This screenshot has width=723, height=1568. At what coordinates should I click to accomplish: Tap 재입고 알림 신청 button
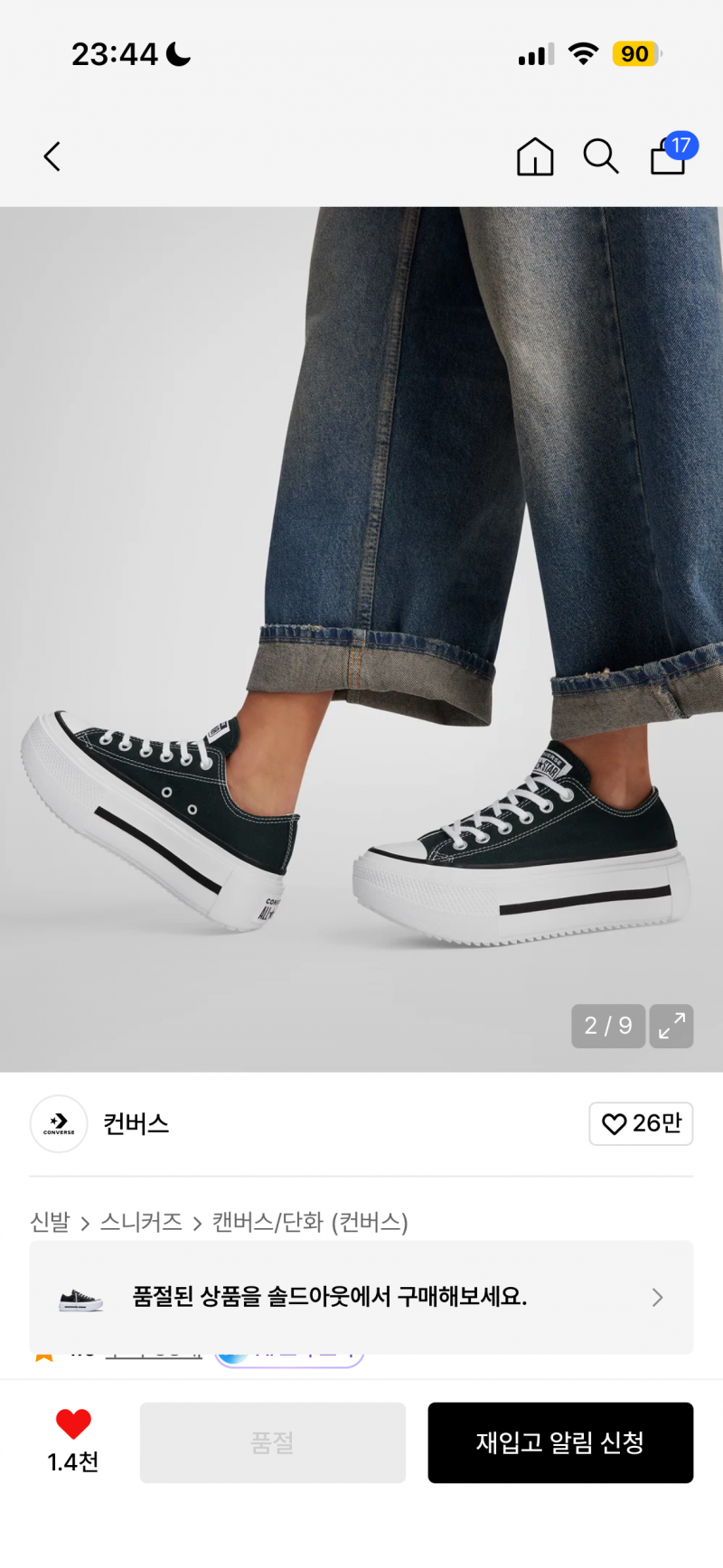pyautogui.click(x=560, y=1442)
